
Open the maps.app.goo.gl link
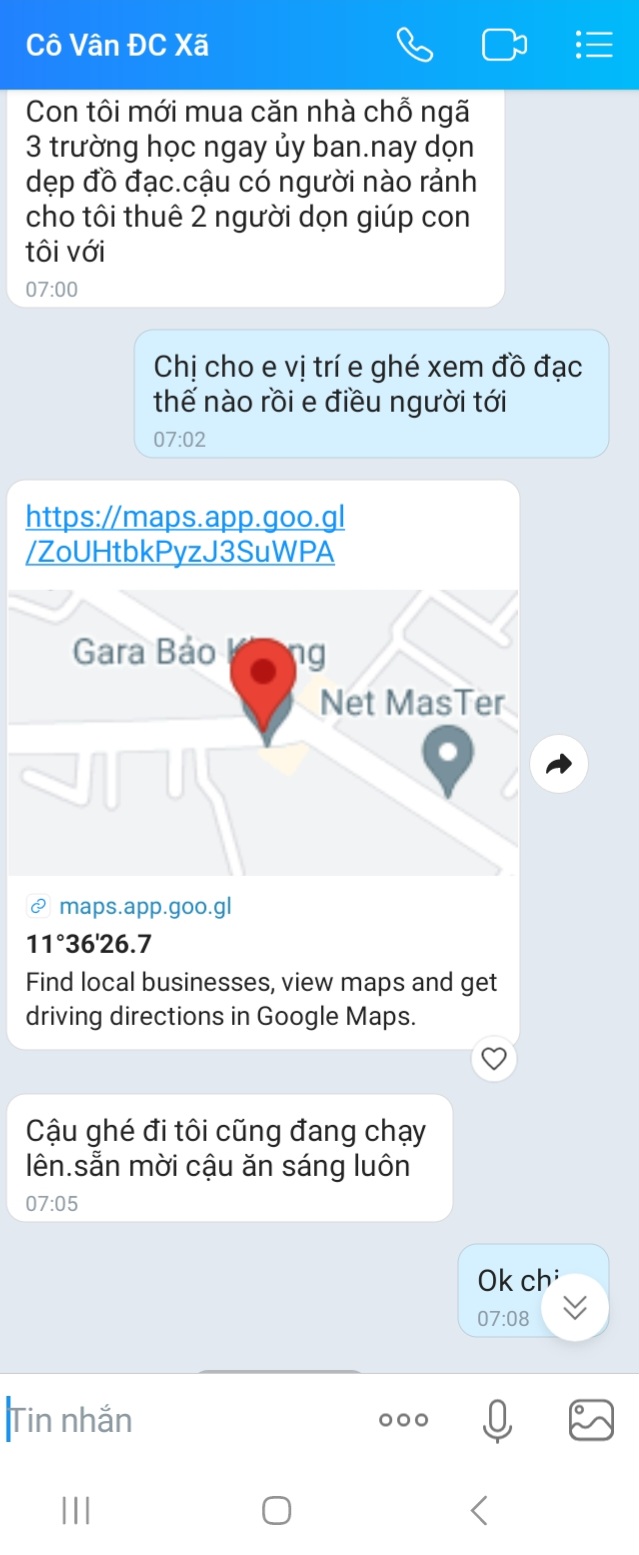pyautogui.click(x=185, y=534)
